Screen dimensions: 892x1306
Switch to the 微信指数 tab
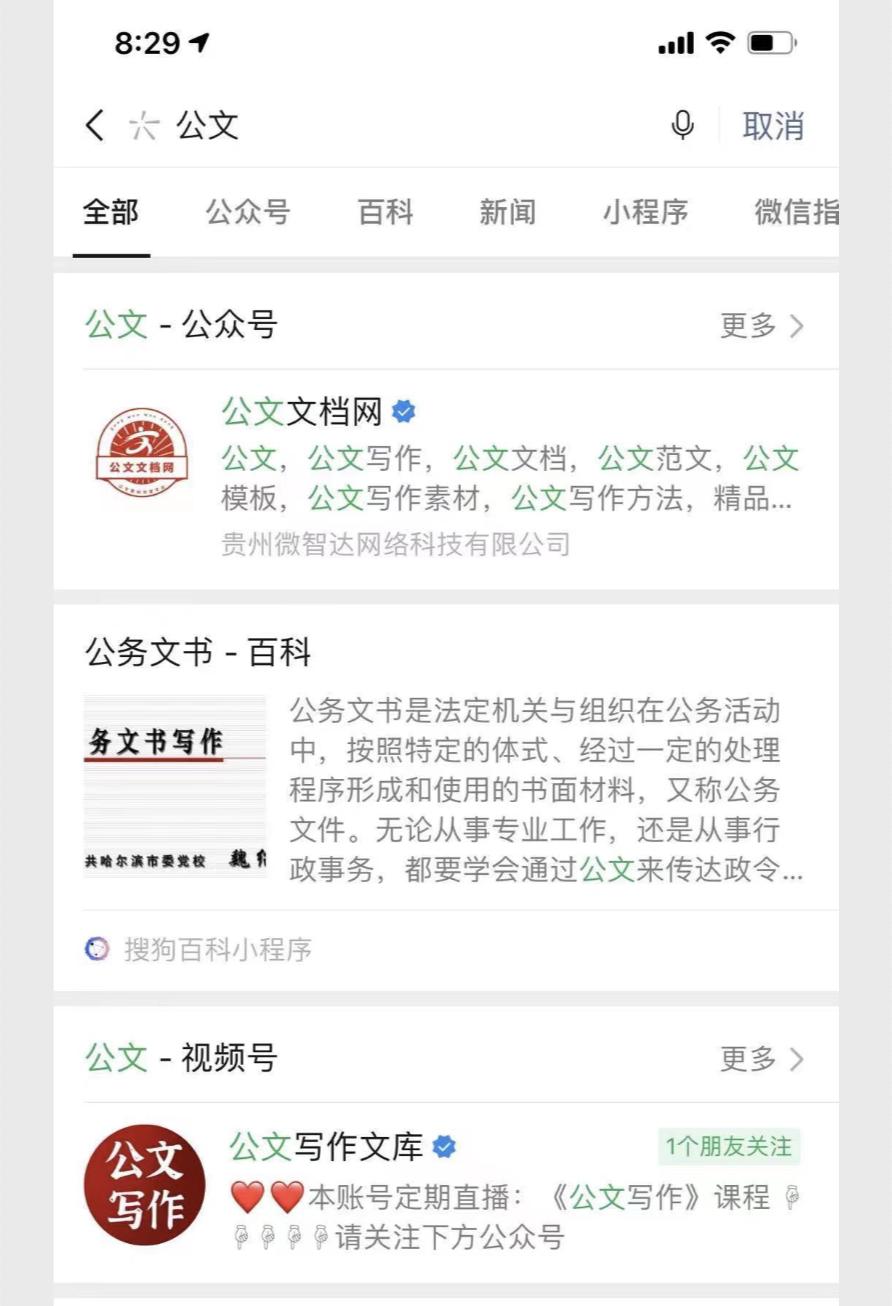point(796,212)
